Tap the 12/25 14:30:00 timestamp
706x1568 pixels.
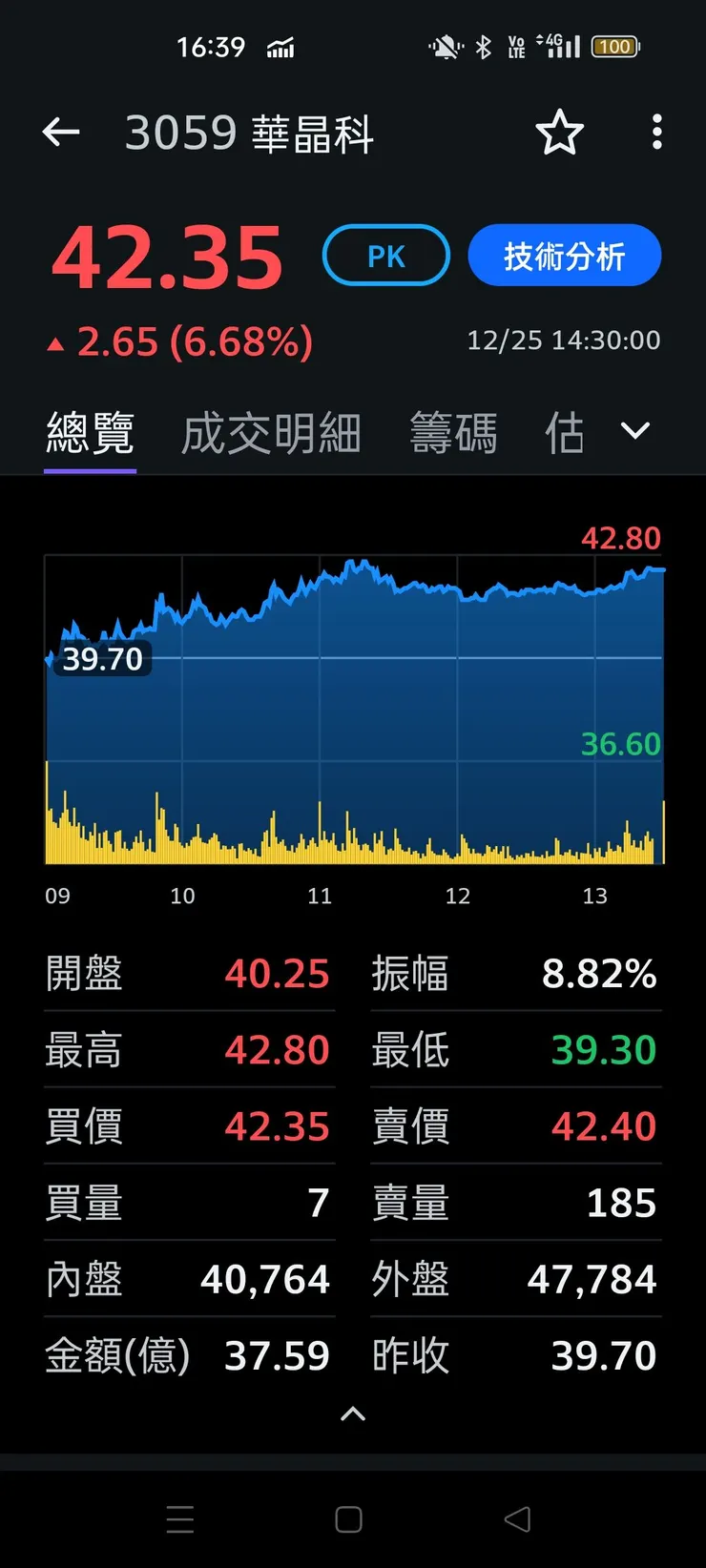pyautogui.click(x=564, y=340)
